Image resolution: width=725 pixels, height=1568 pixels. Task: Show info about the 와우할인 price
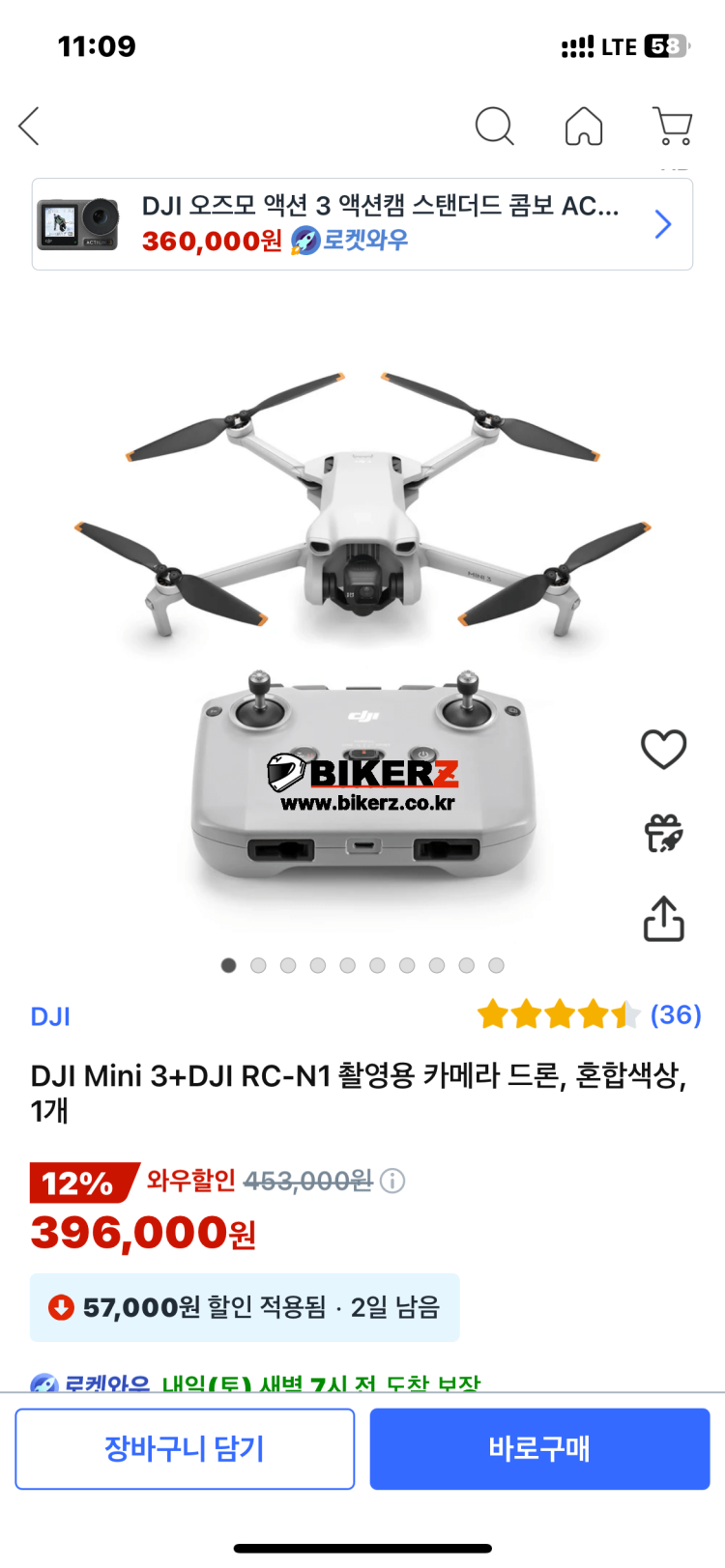tap(392, 1181)
